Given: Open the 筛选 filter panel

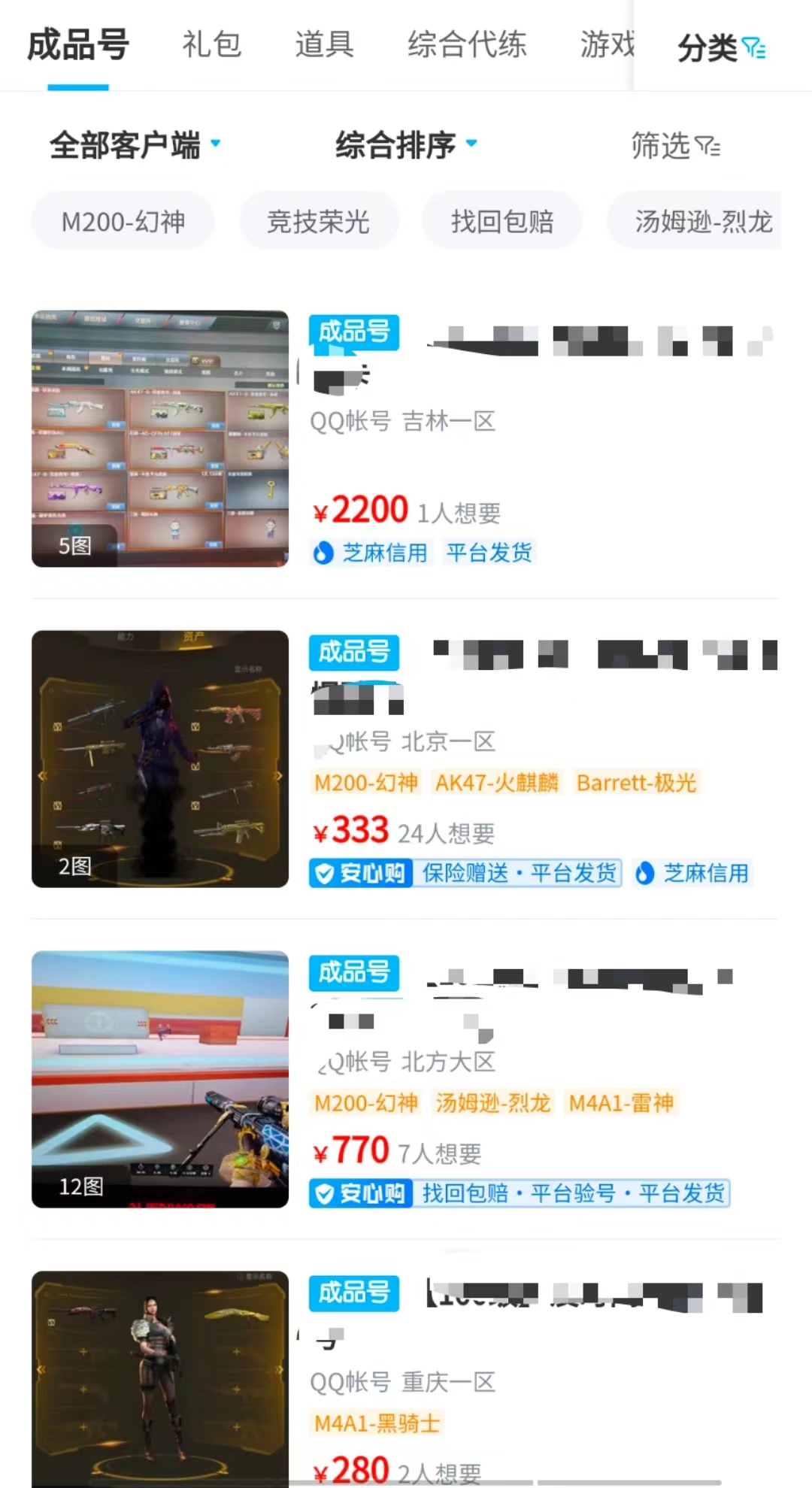Looking at the screenshot, I should pyautogui.click(x=674, y=146).
